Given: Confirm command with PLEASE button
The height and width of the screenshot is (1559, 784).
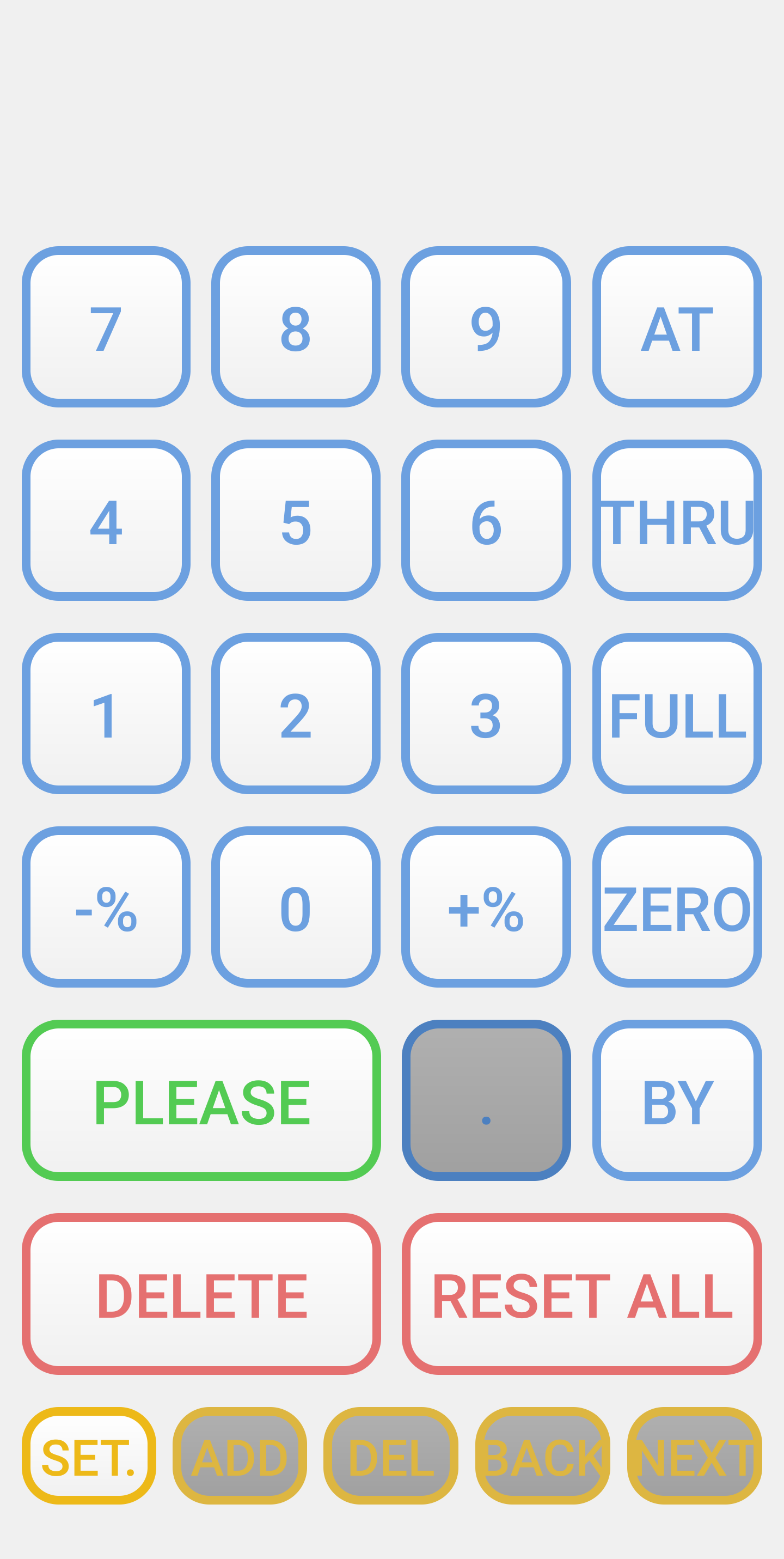Looking at the screenshot, I should 201,1100.
